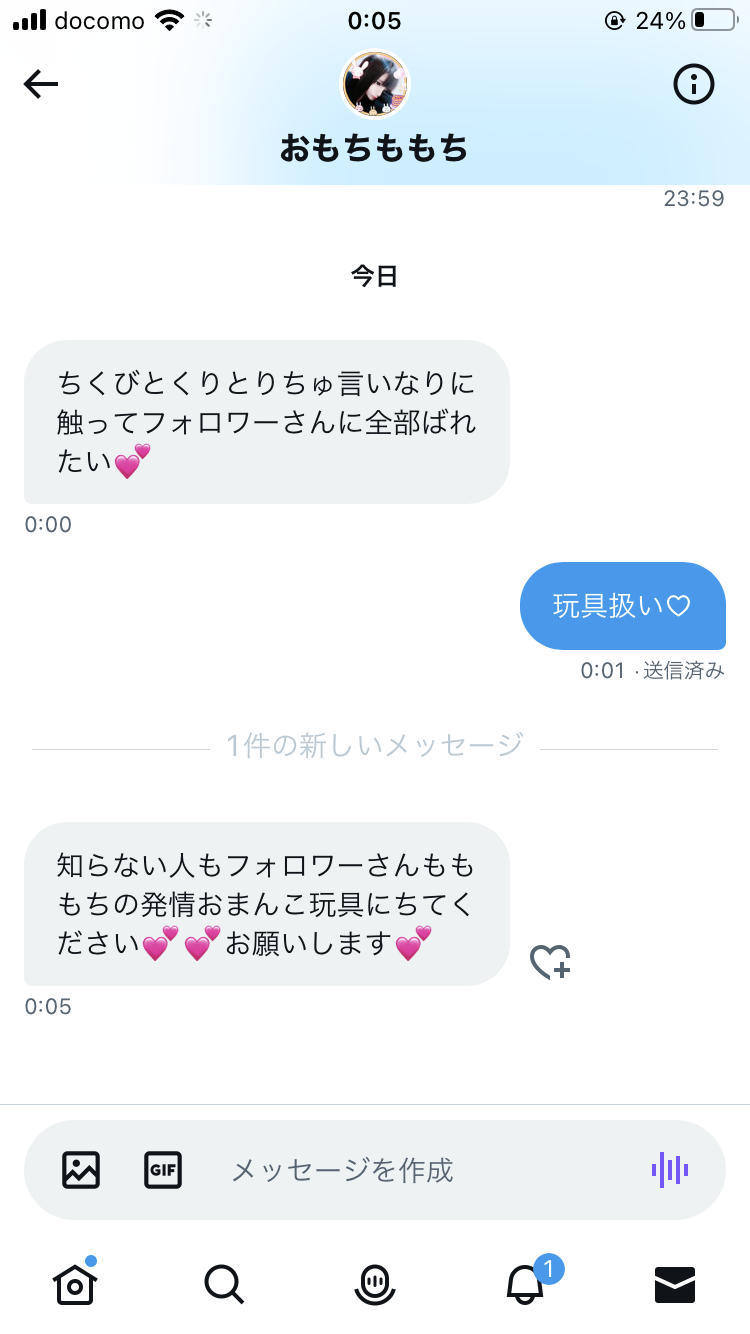This screenshot has height=1334, width=750.
Task: Open Notifications showing 1 unread
Action: pyautogui.click(x=525, y=1284)
